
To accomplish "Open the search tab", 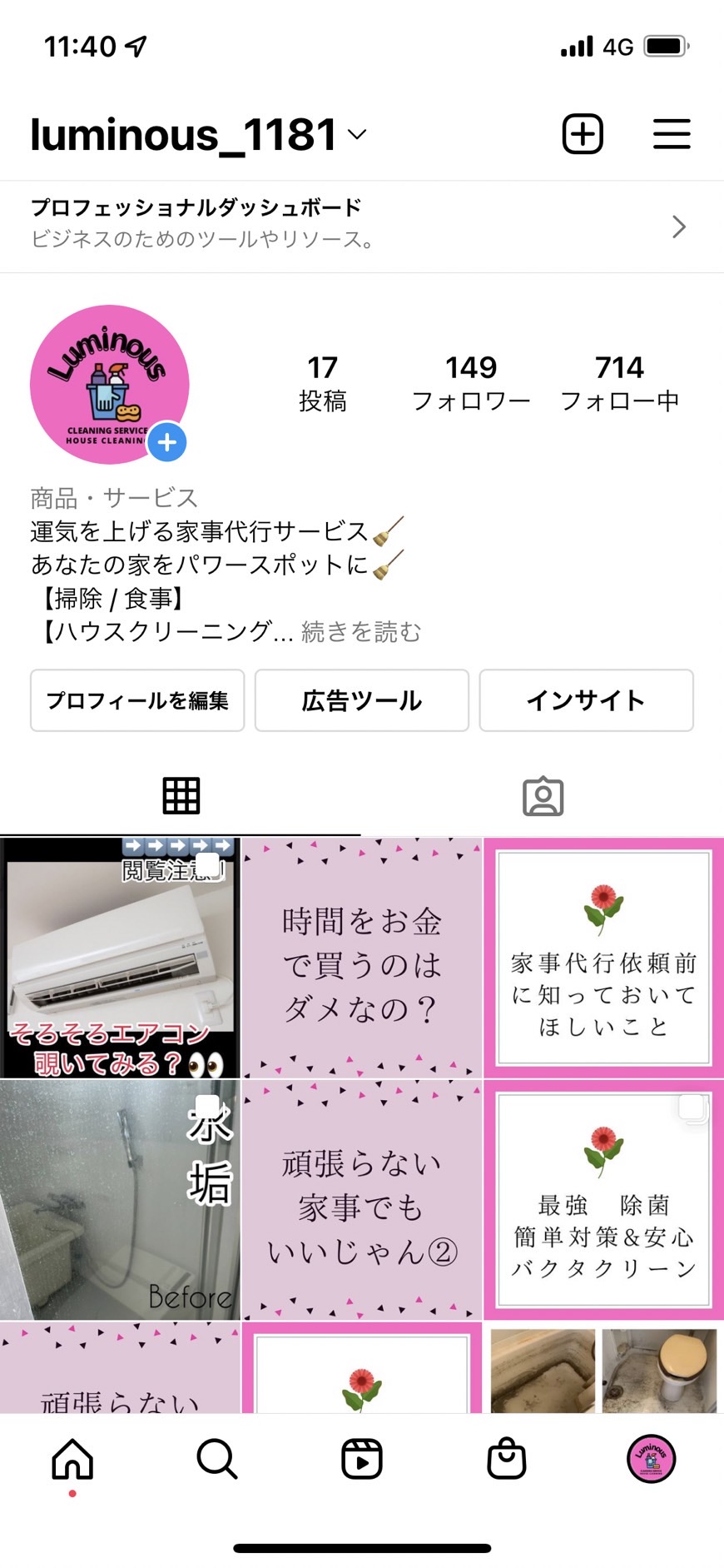I will pyautogui.click(x=217, y=1459).
